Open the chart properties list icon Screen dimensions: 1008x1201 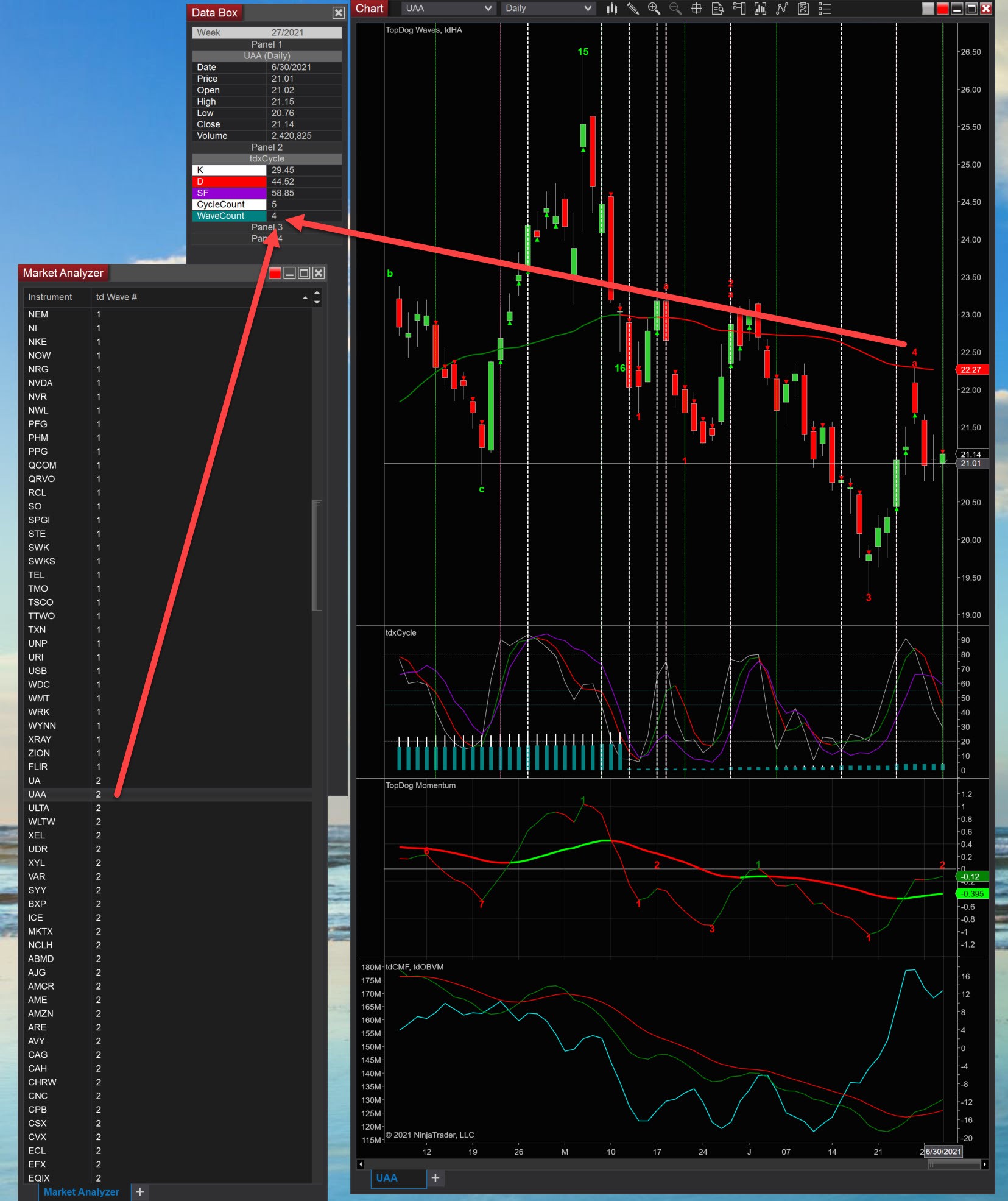[824, 9]
